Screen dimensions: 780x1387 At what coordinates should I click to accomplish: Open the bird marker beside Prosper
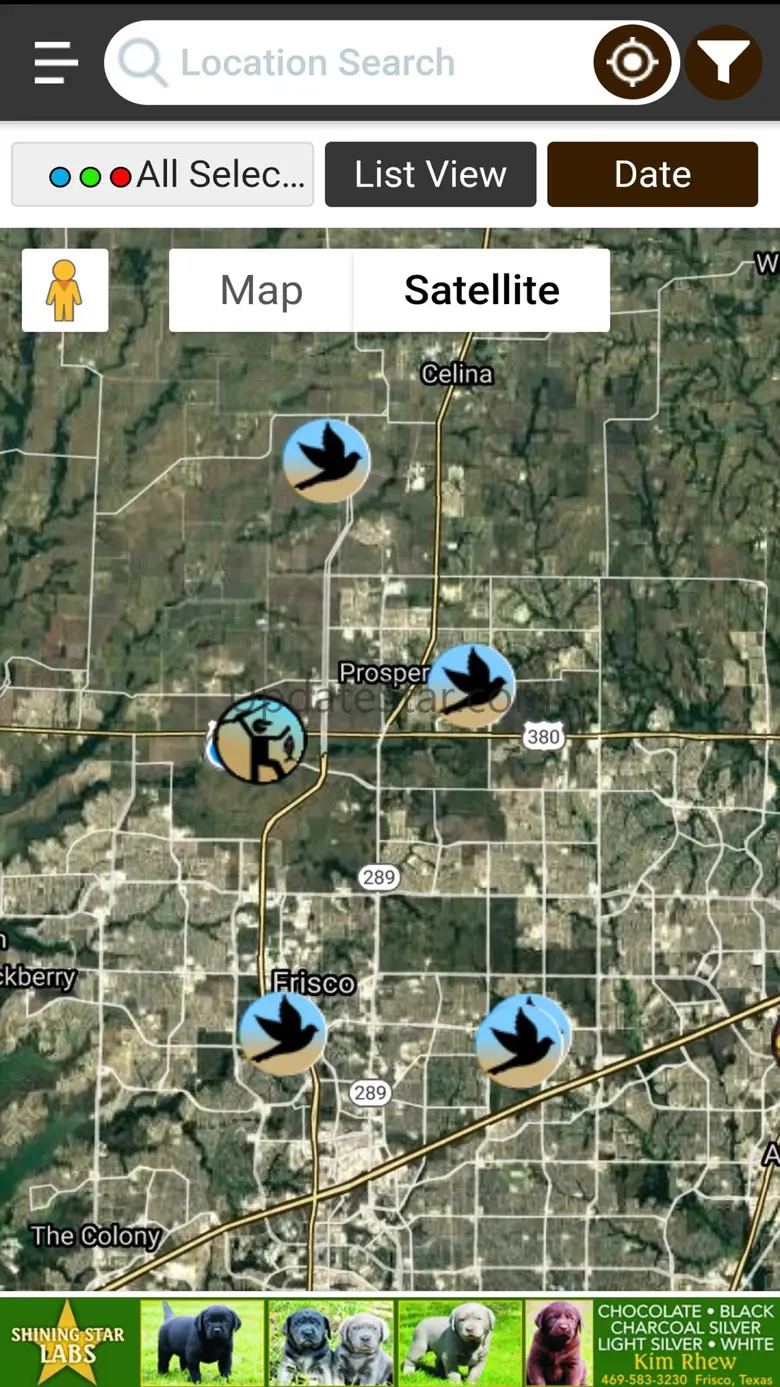tap(472, 685)
